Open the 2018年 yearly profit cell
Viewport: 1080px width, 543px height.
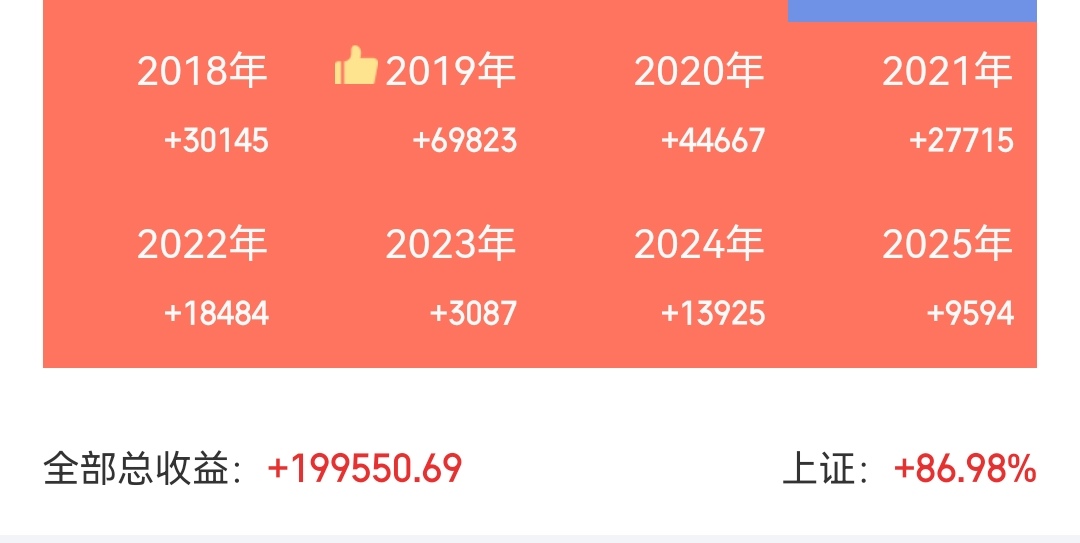(x=203, y=105)
